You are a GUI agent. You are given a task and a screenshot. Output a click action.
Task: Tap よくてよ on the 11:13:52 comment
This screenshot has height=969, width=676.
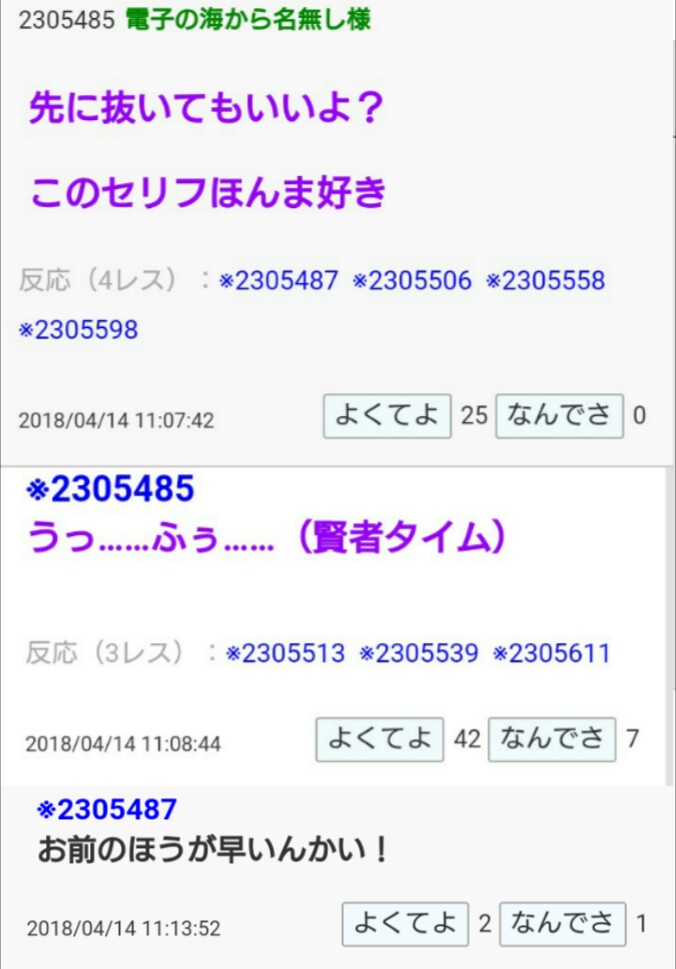tap(405, 924)
